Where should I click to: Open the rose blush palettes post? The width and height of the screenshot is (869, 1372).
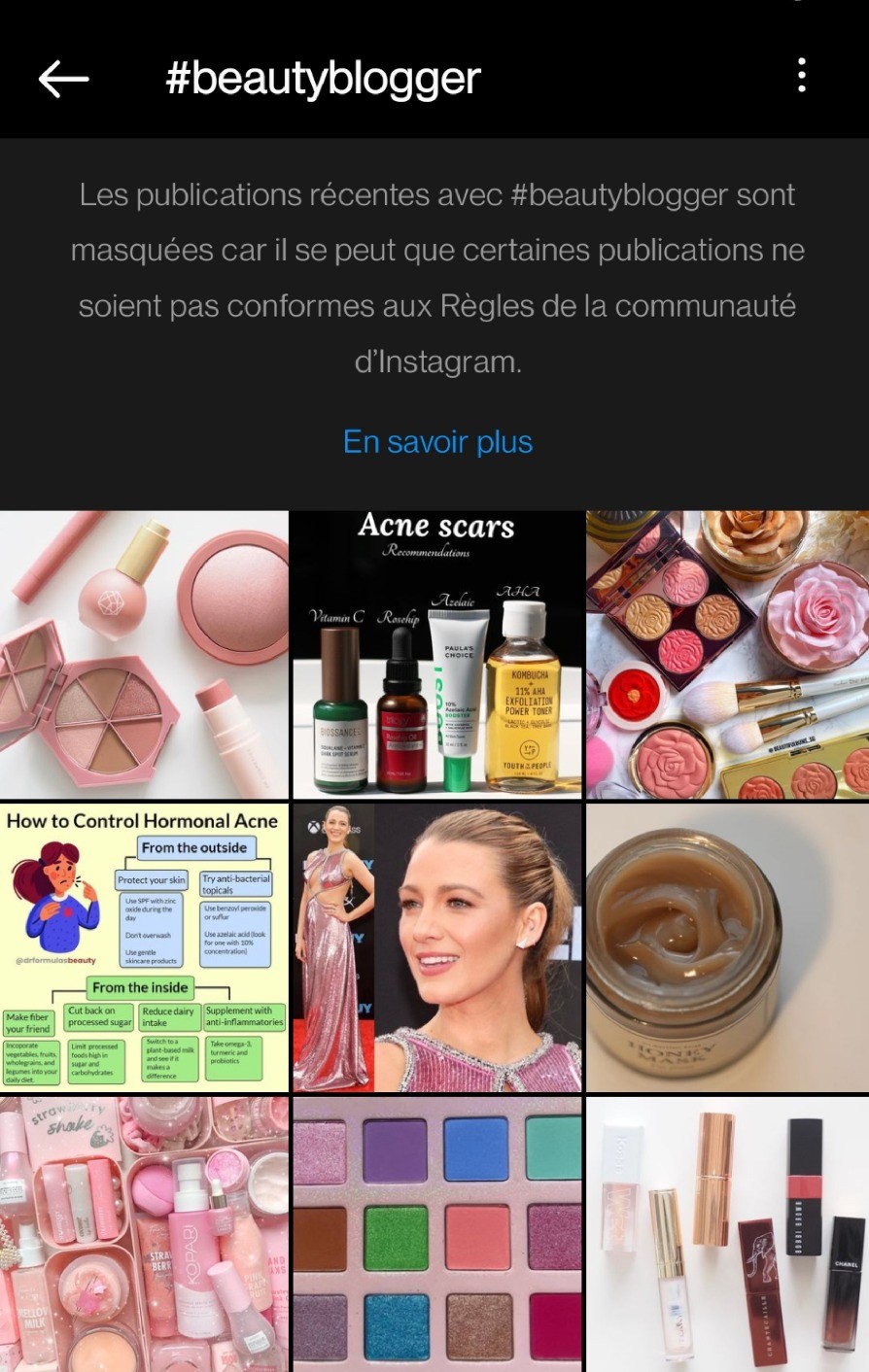(727, 654)
